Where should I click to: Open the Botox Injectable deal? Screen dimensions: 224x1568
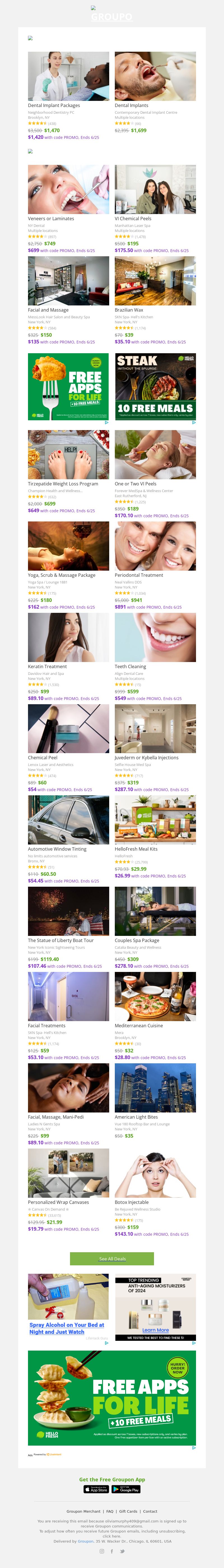tap(131, 1202)
